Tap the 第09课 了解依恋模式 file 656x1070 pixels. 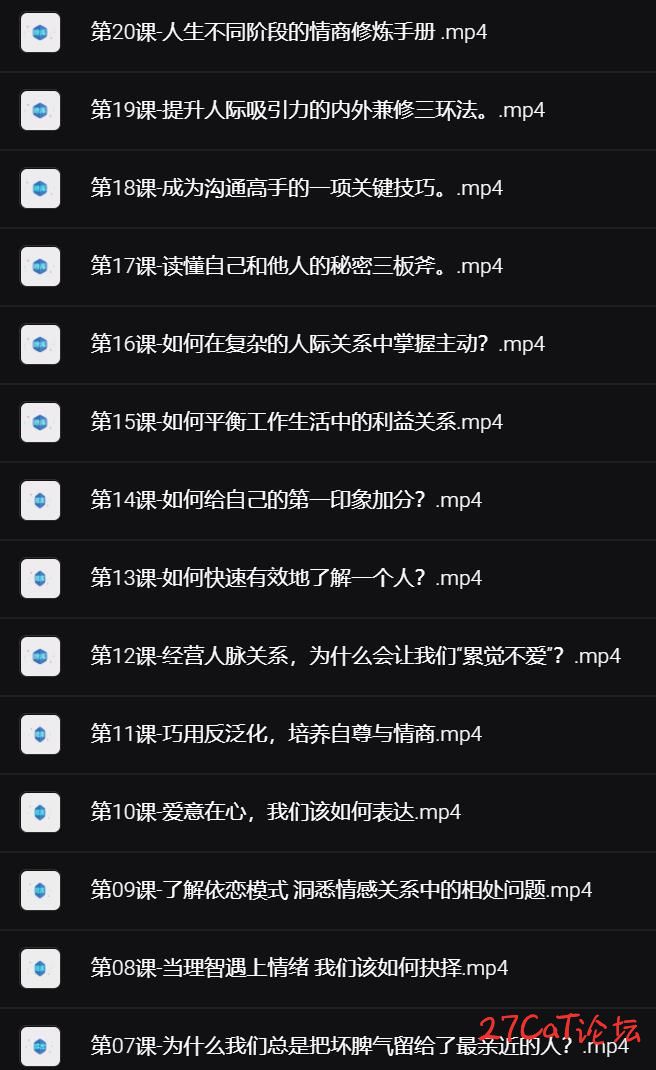pos(341,889)
